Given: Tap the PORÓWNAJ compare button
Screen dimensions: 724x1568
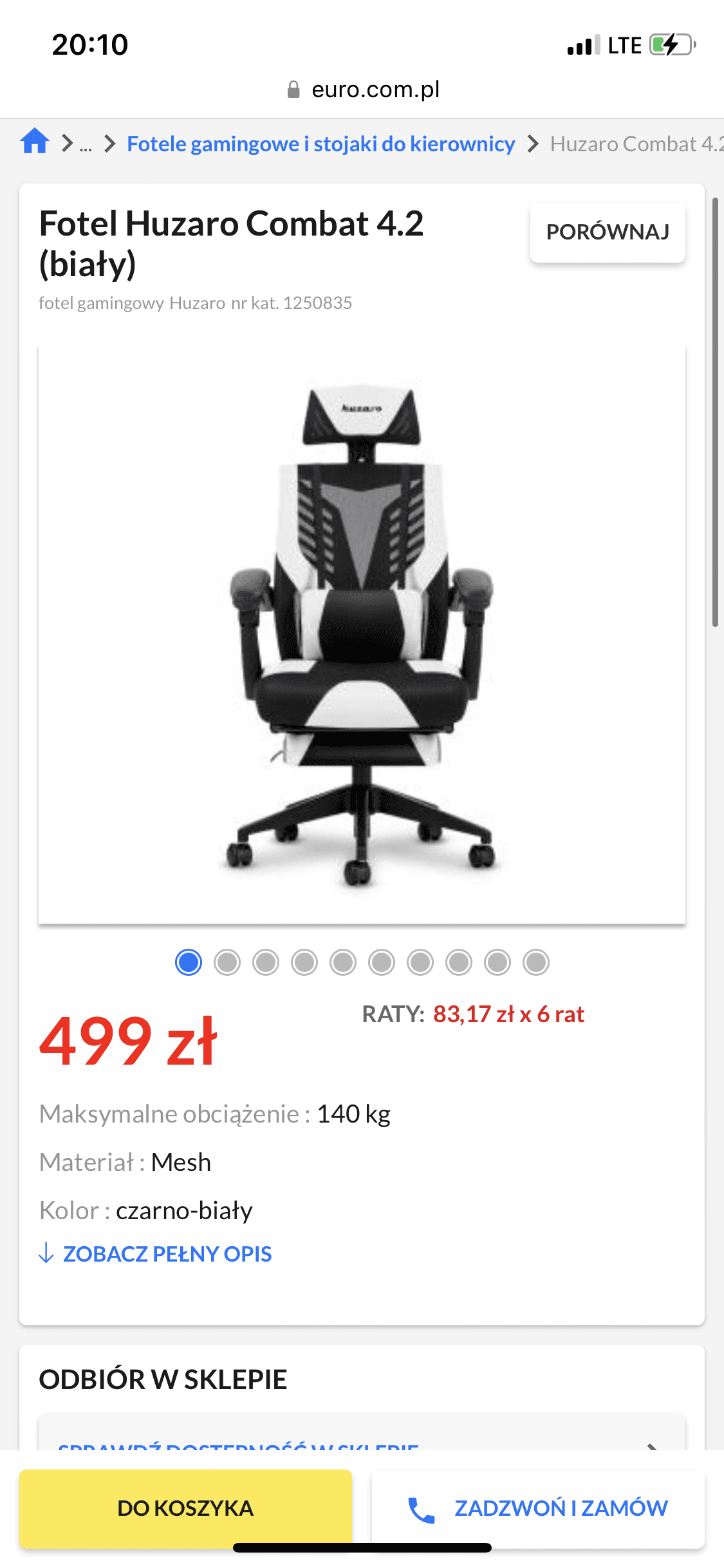Looking at the screenshot, I should coord(607,232).
